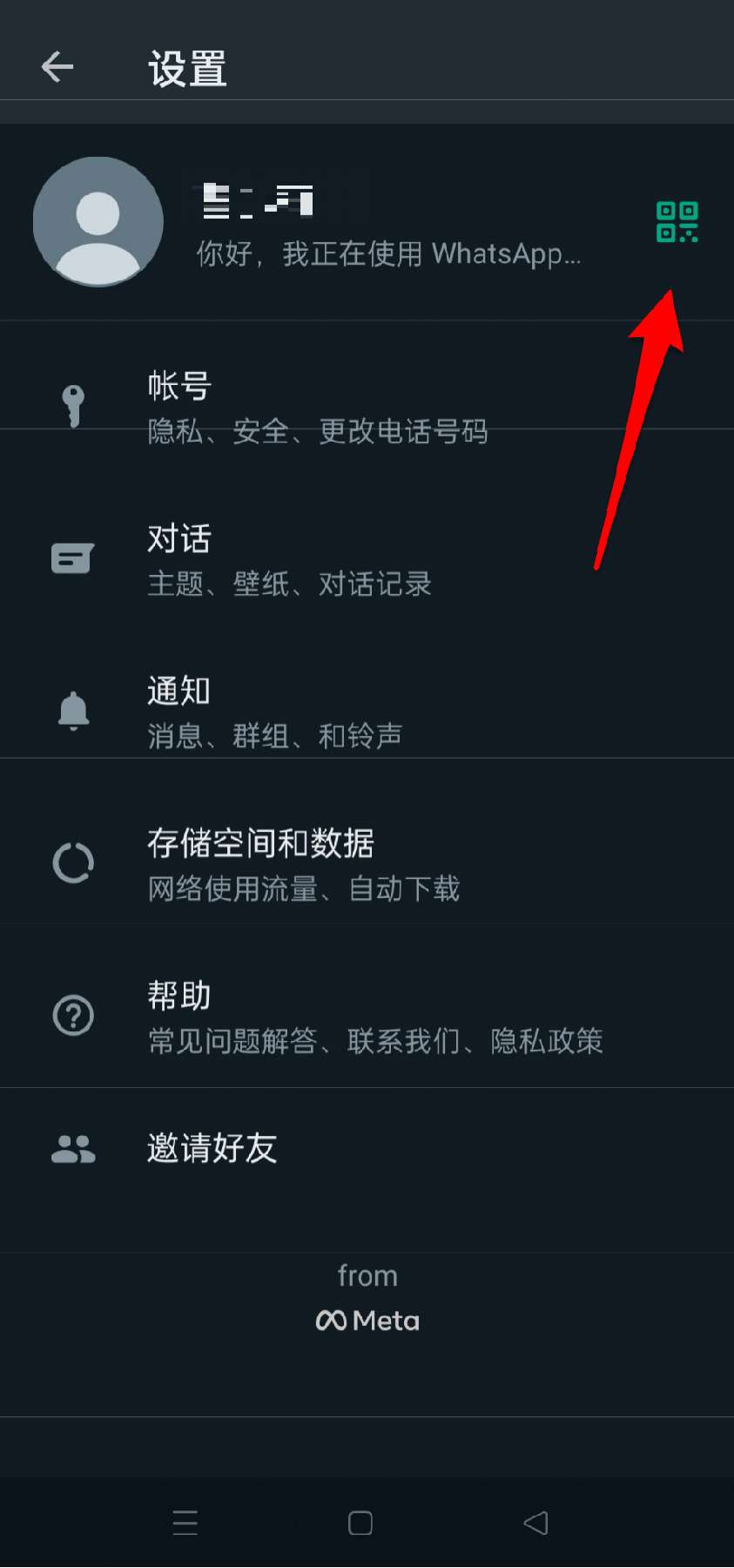This screenshot has width=734, height=1568.
Task: Open the system recent apps button
Action: 185,1523
